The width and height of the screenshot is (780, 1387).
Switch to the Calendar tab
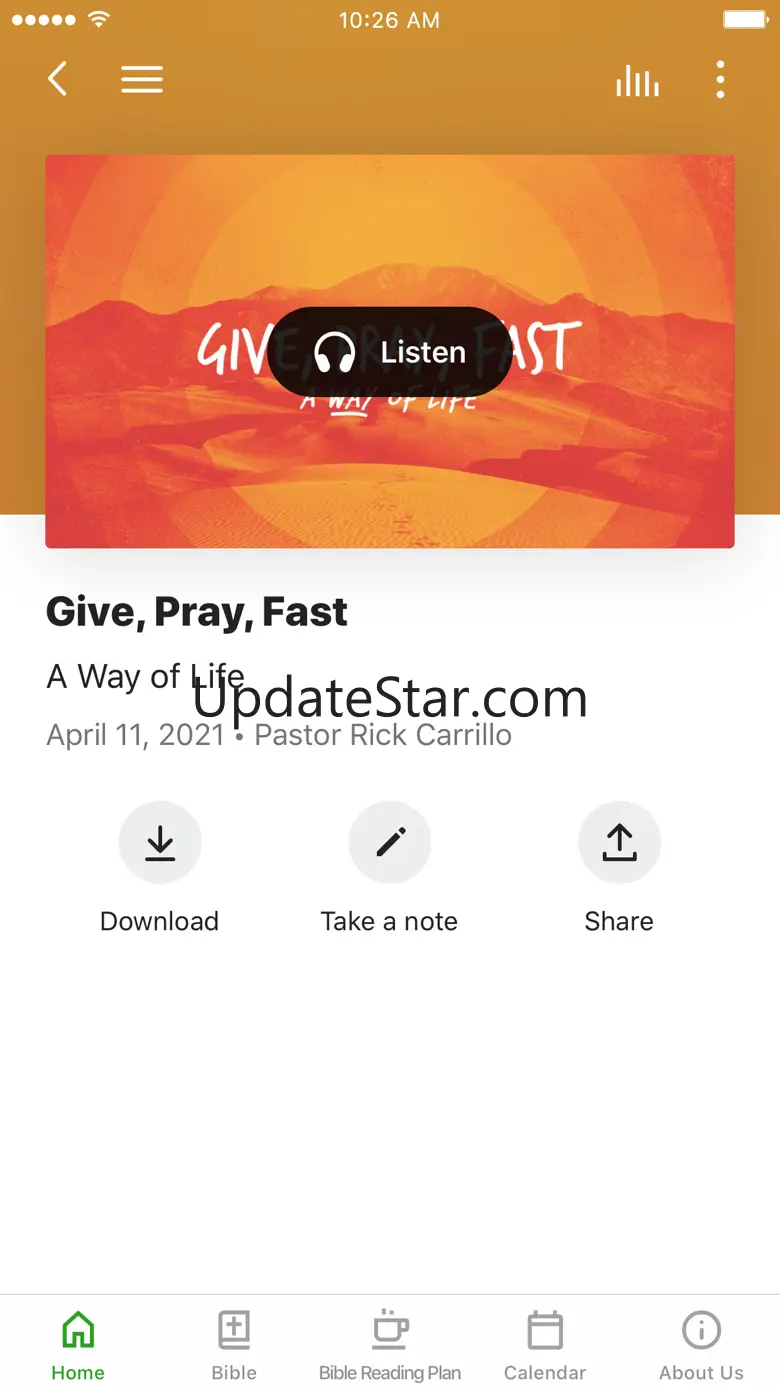tap(545, 1345)
